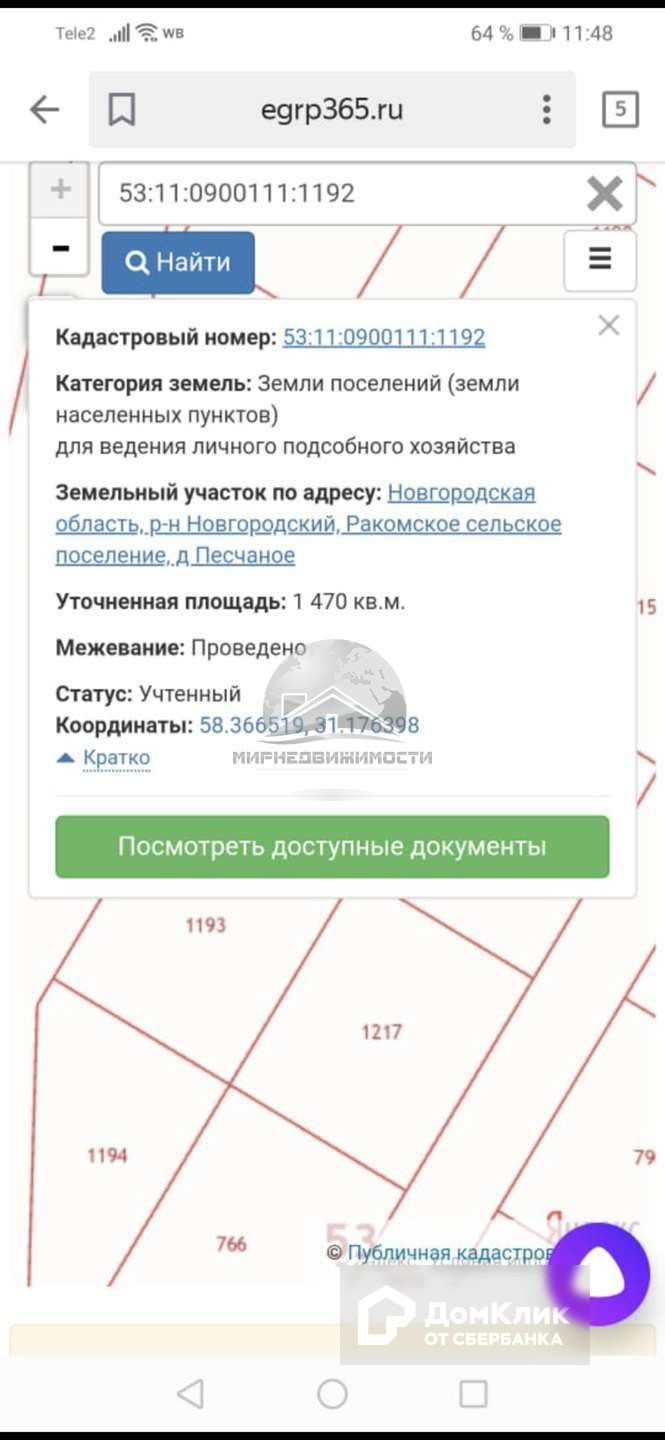The width and height of the screenshot is (665, 1440).
Task: Open the map hamburger menu
Action: (599, 260)
